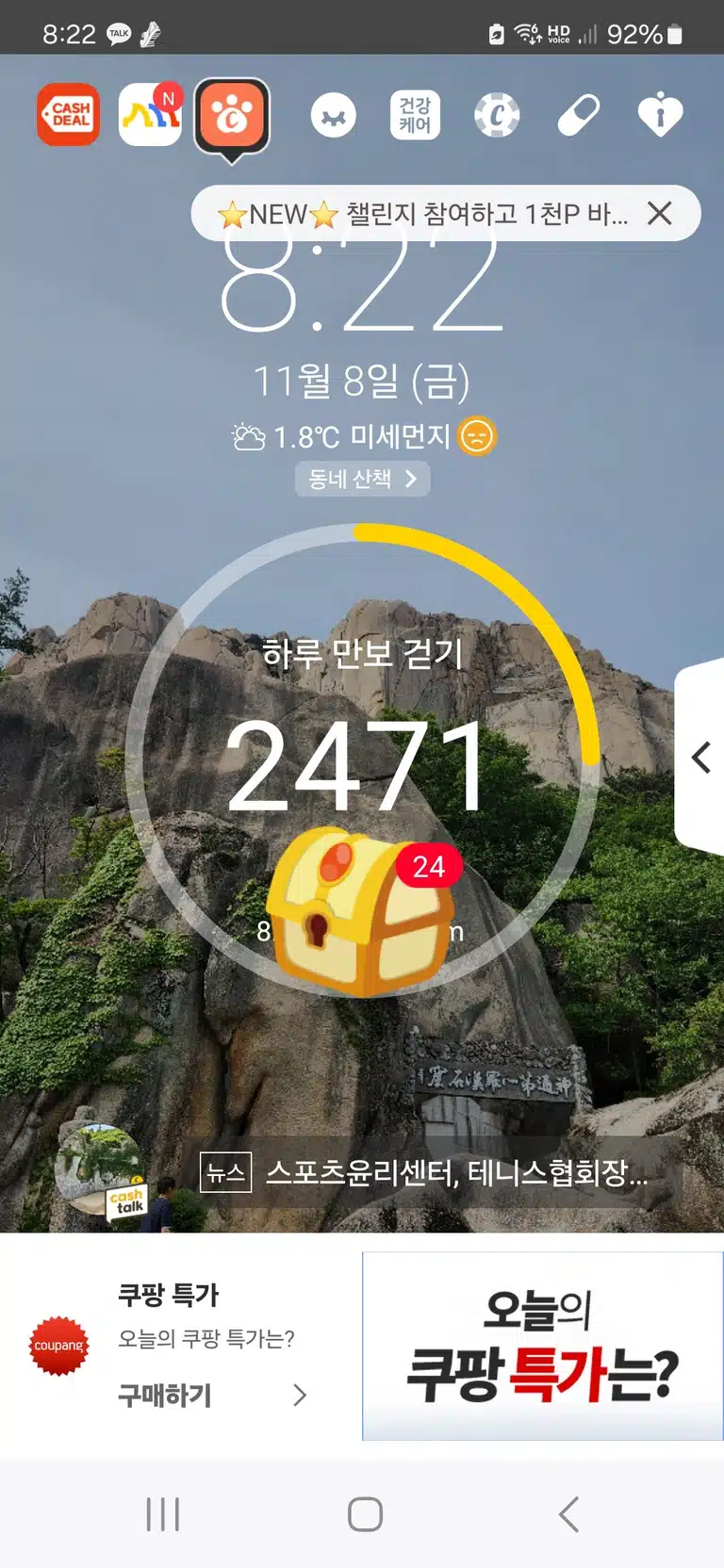Image resolution: width=724 pixels, height=1568 pixels.
Task: Open the Cash Deal icon
Action: pos(68,115)
